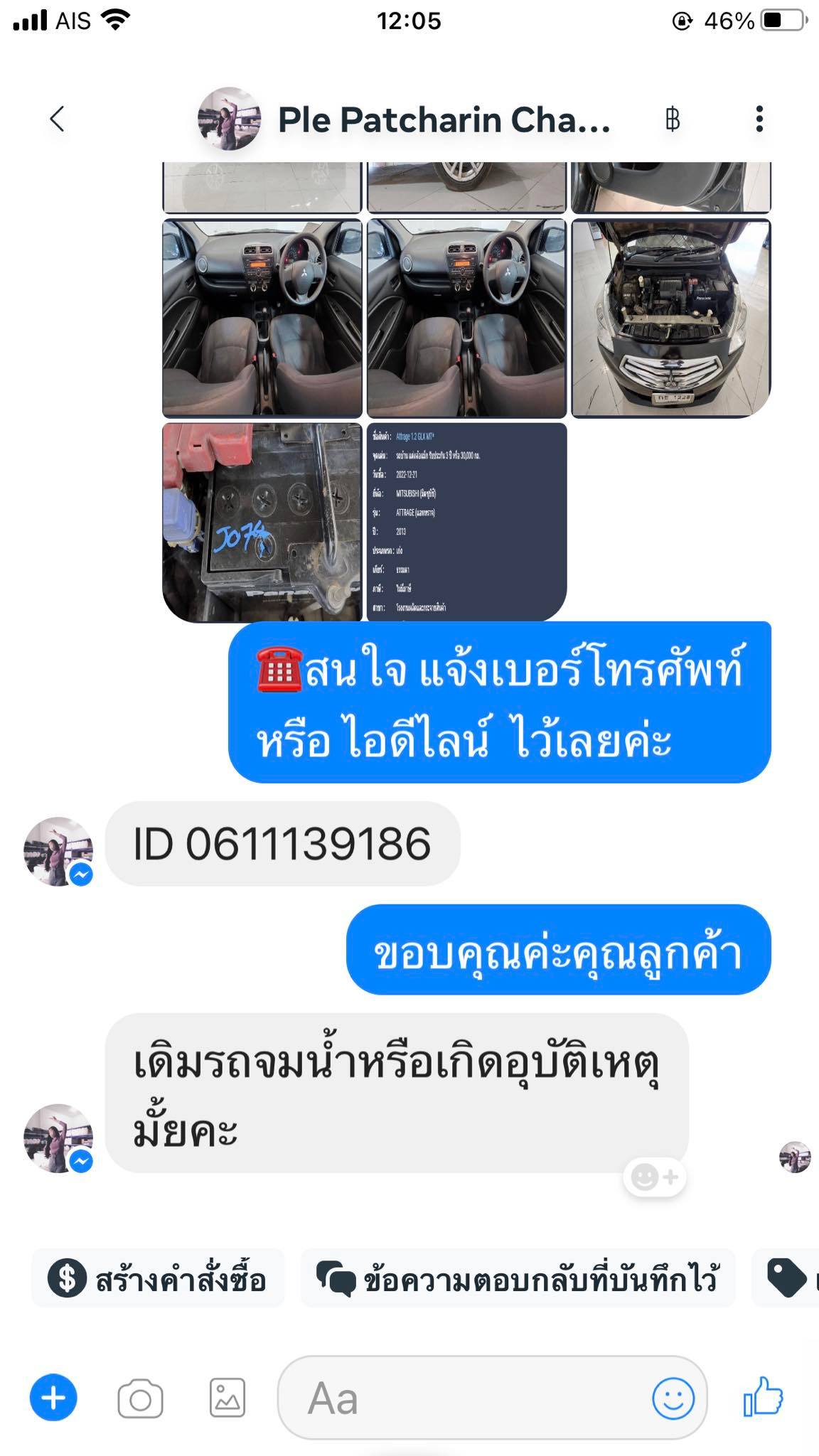Open the three-dot overflow menu
The image size is (819, 1456).
coord(759,119)
